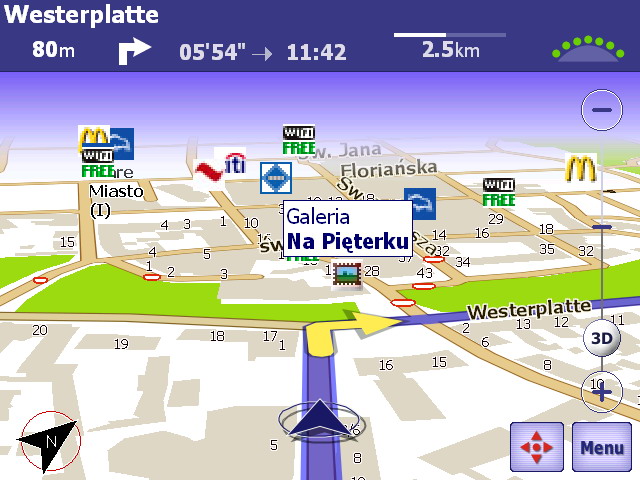
Task: Tap the right turn arrow indicator
Action: [133, 50]
